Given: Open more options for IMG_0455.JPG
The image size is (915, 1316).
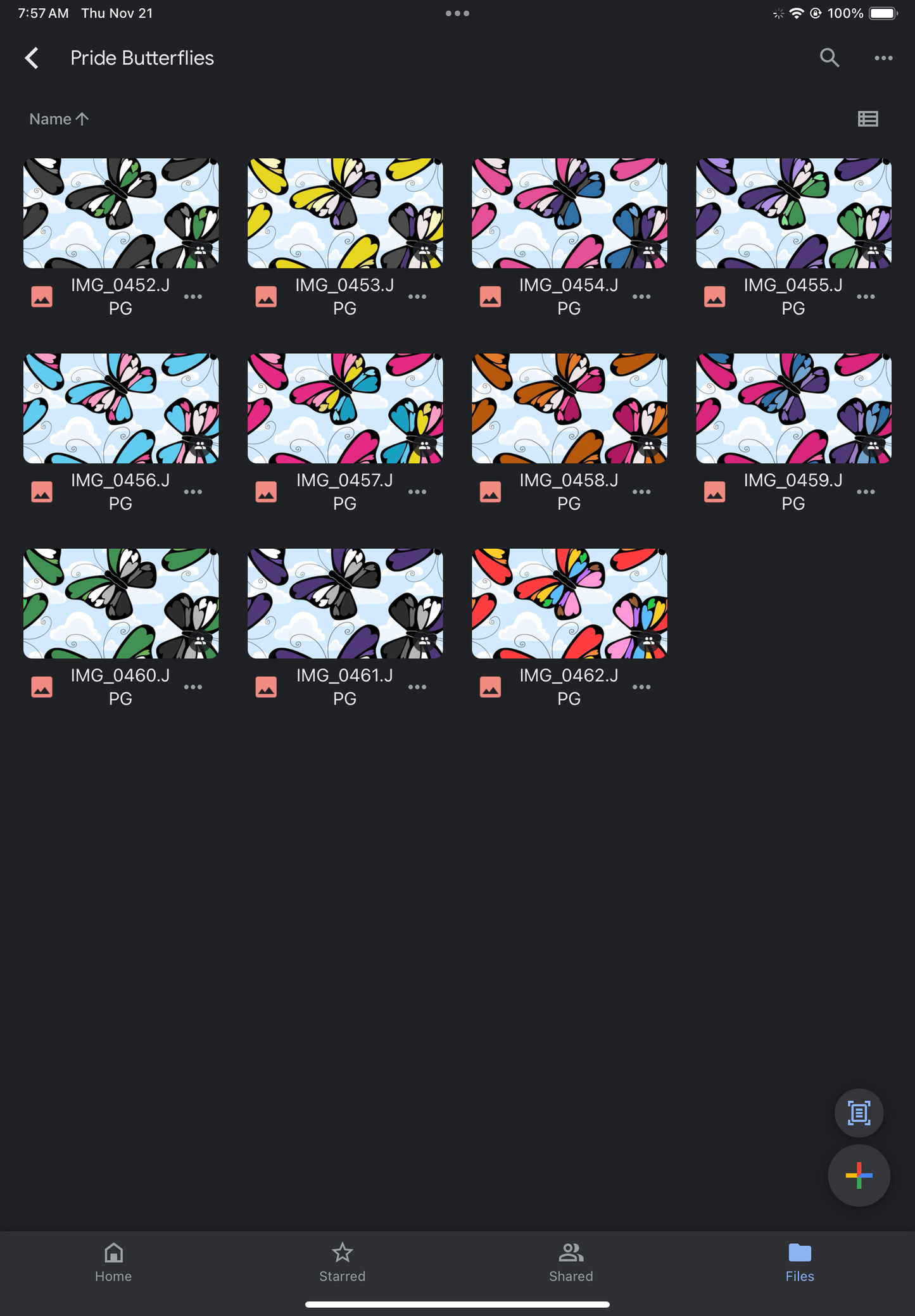Looking at the screenshot, I should pos(866,297).
